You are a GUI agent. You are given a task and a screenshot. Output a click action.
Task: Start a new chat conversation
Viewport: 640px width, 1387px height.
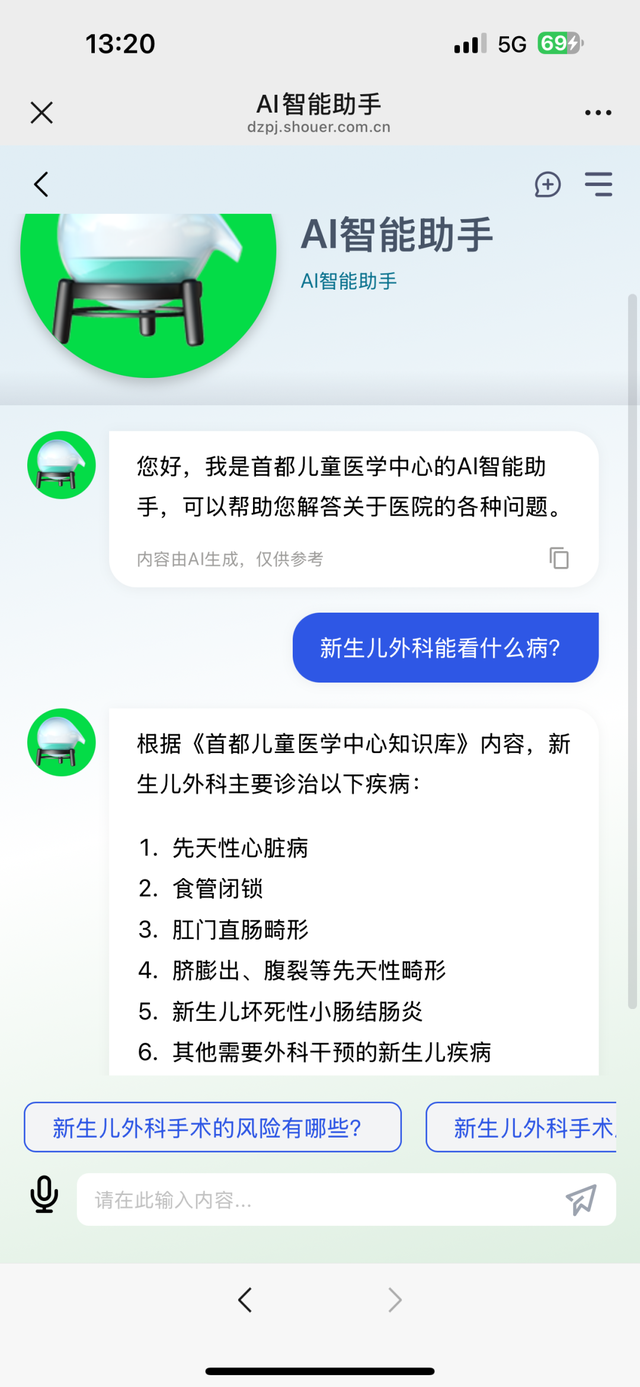(547, 184)
